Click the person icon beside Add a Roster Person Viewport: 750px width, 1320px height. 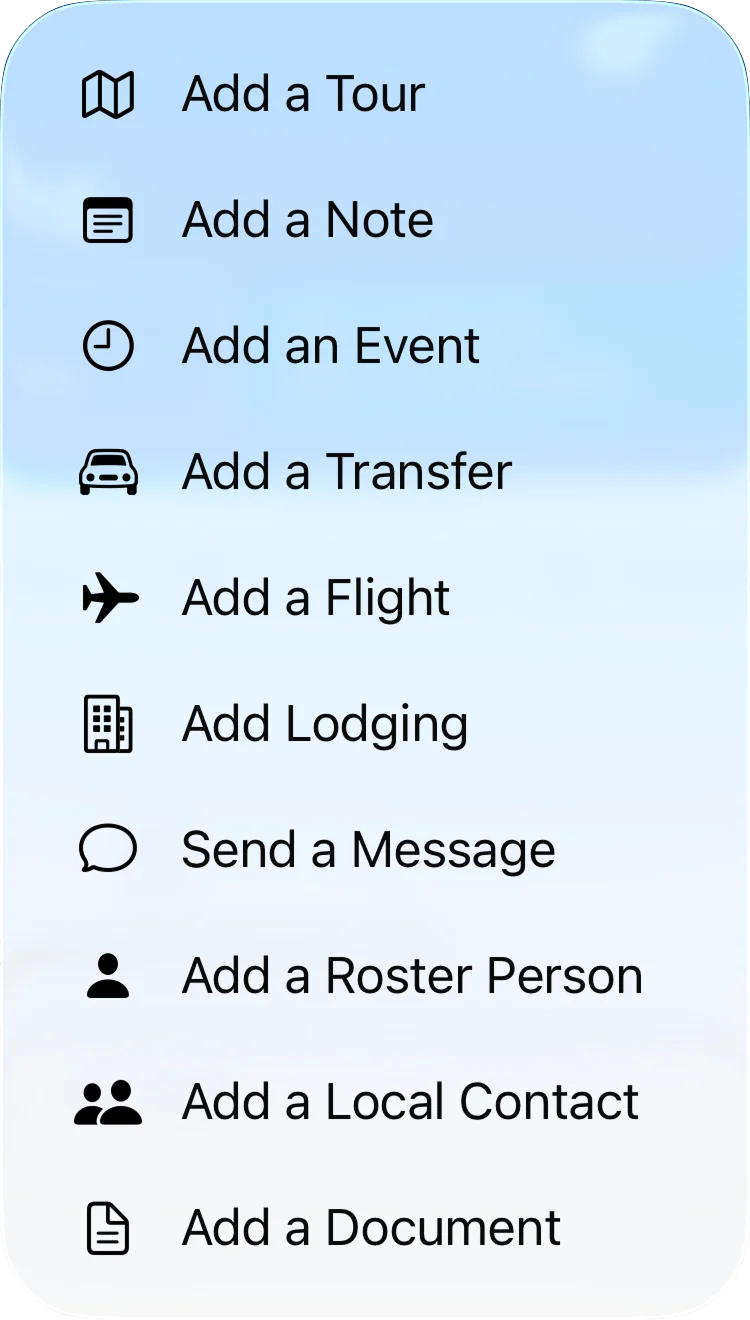click(x=108, y=975)
